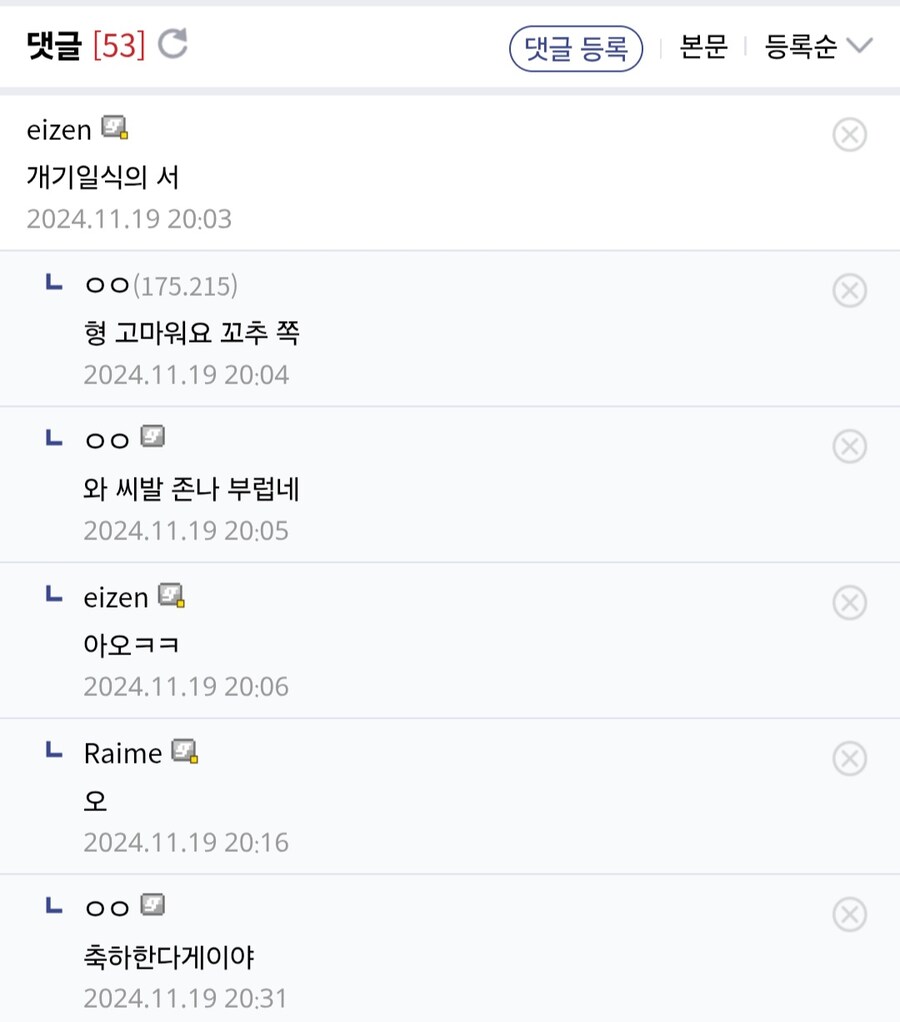900x1022 pixels.
Task: Jump to 본문 post body
Action: (x=703, y=47)
